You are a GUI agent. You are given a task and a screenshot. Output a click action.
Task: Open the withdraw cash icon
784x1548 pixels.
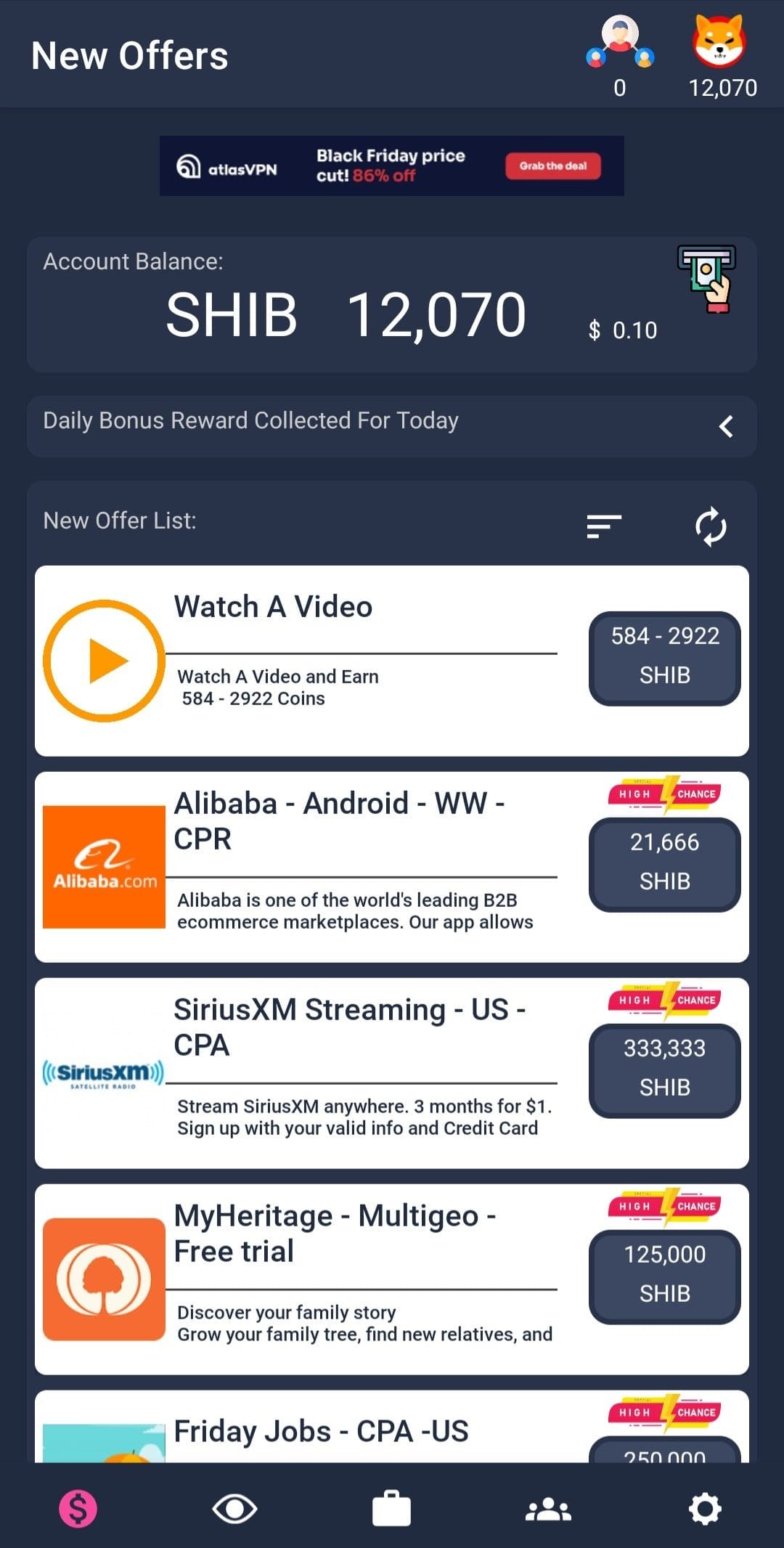point(707,279)
